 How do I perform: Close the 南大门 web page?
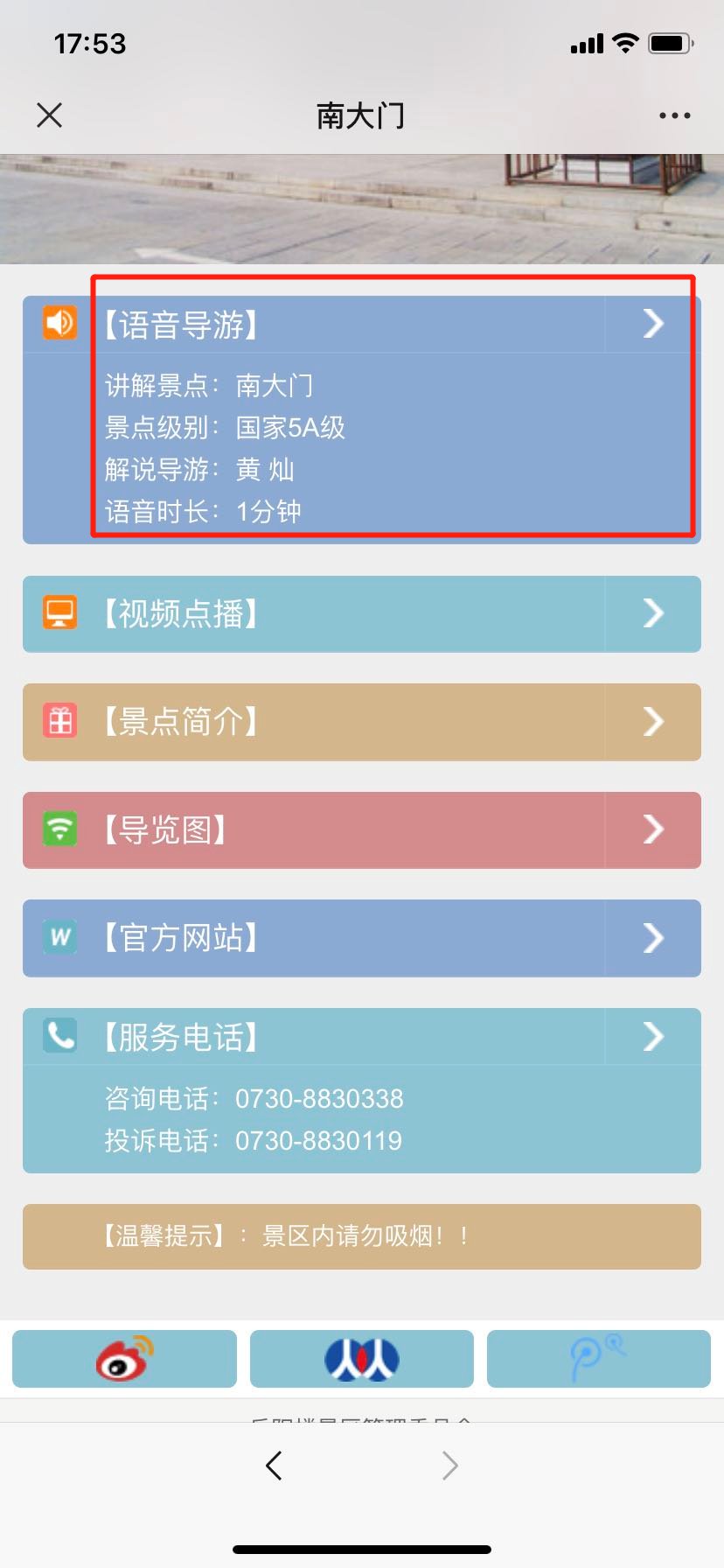[50, 115]
